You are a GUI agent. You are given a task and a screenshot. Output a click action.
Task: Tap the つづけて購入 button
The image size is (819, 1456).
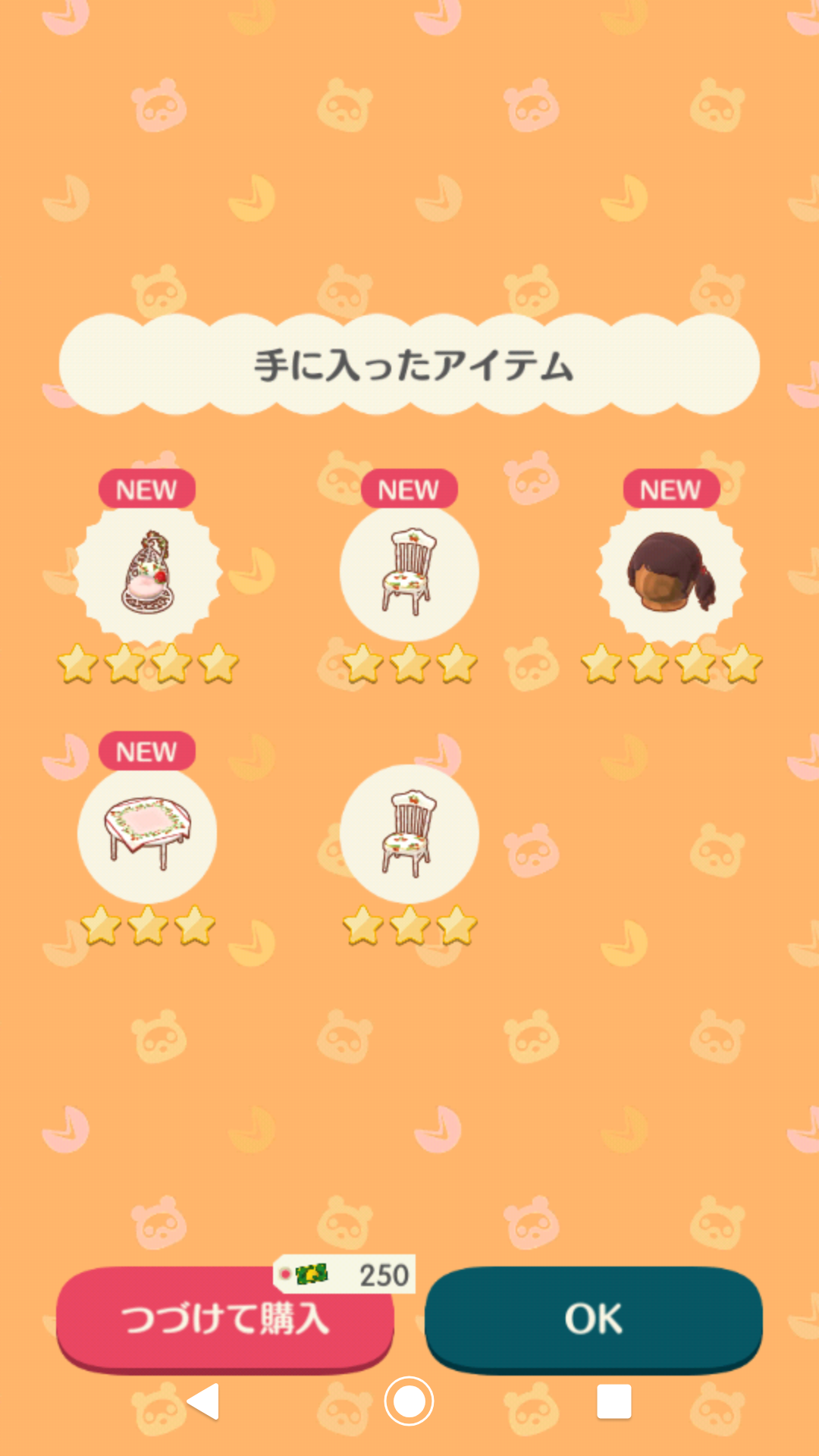(224, 1319)
